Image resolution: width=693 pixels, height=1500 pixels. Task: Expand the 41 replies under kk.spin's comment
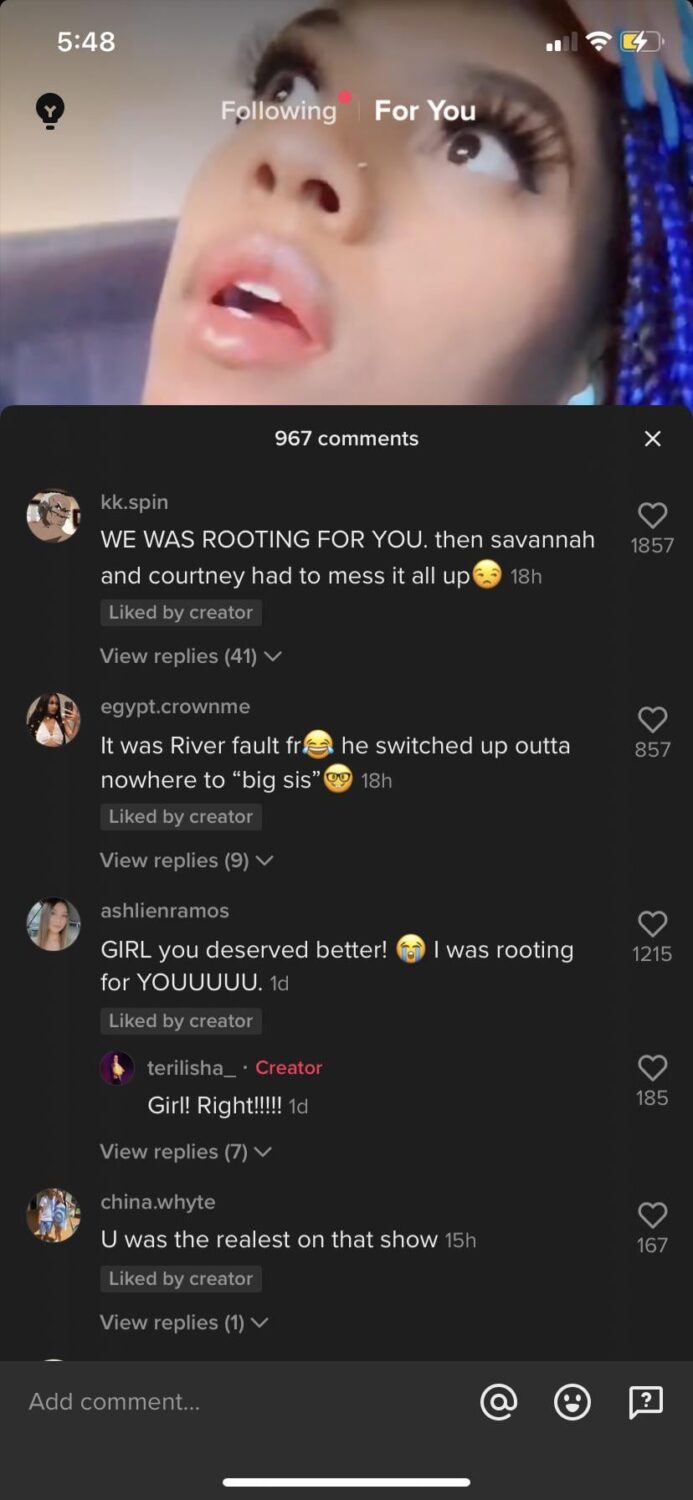coord(190,657)
